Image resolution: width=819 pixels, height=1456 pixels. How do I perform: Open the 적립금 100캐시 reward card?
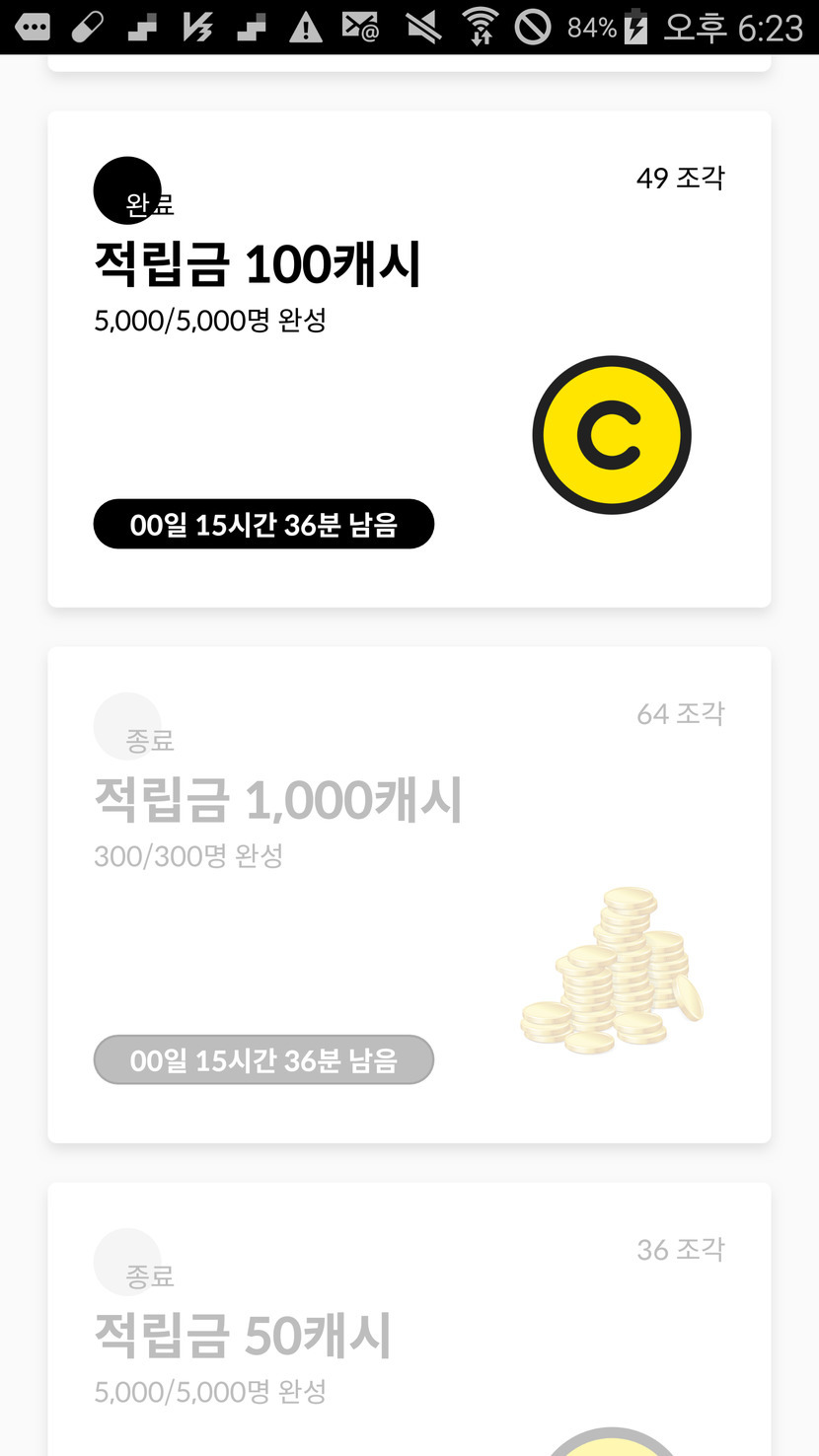[x=409, y=359]
